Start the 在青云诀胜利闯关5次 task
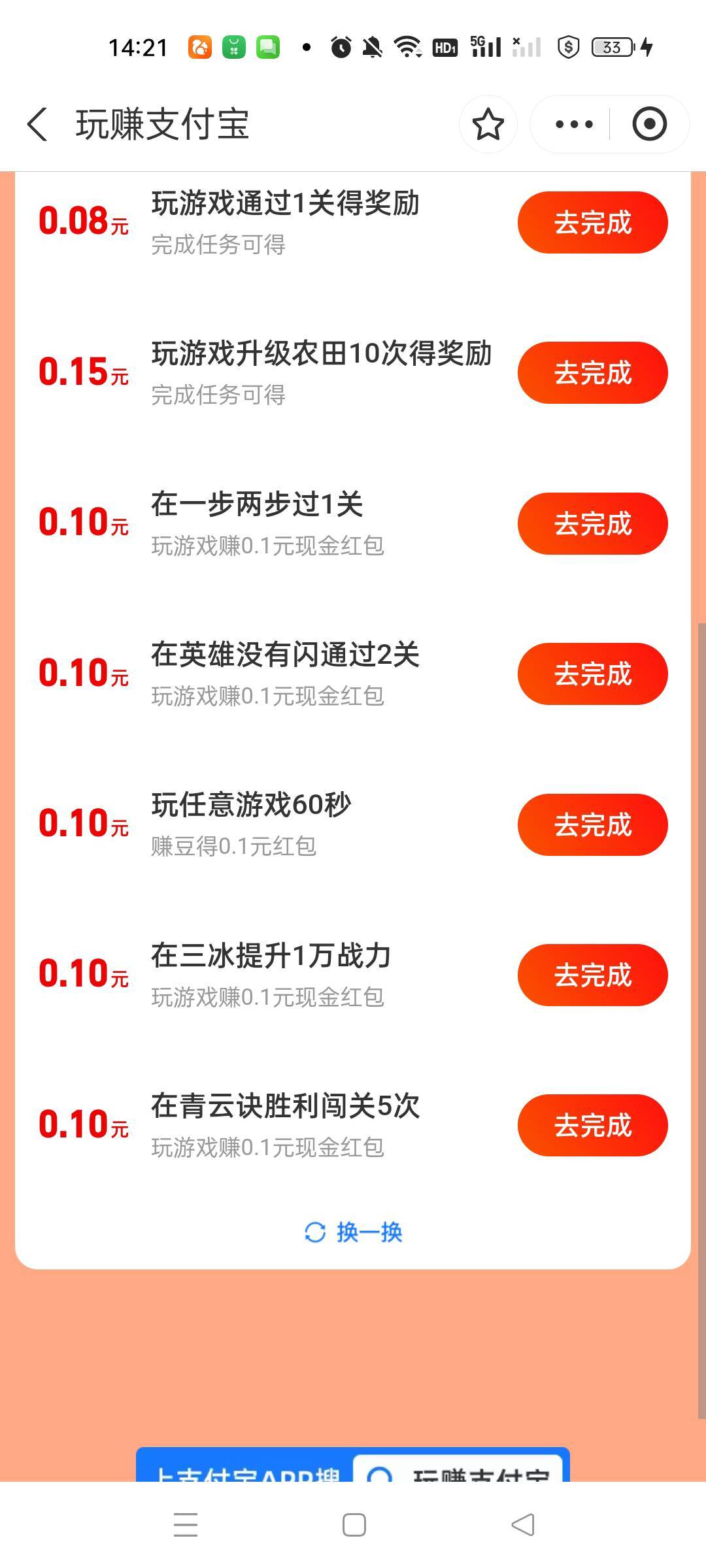Screen dimensions: 706x1568 (593, 1126)
